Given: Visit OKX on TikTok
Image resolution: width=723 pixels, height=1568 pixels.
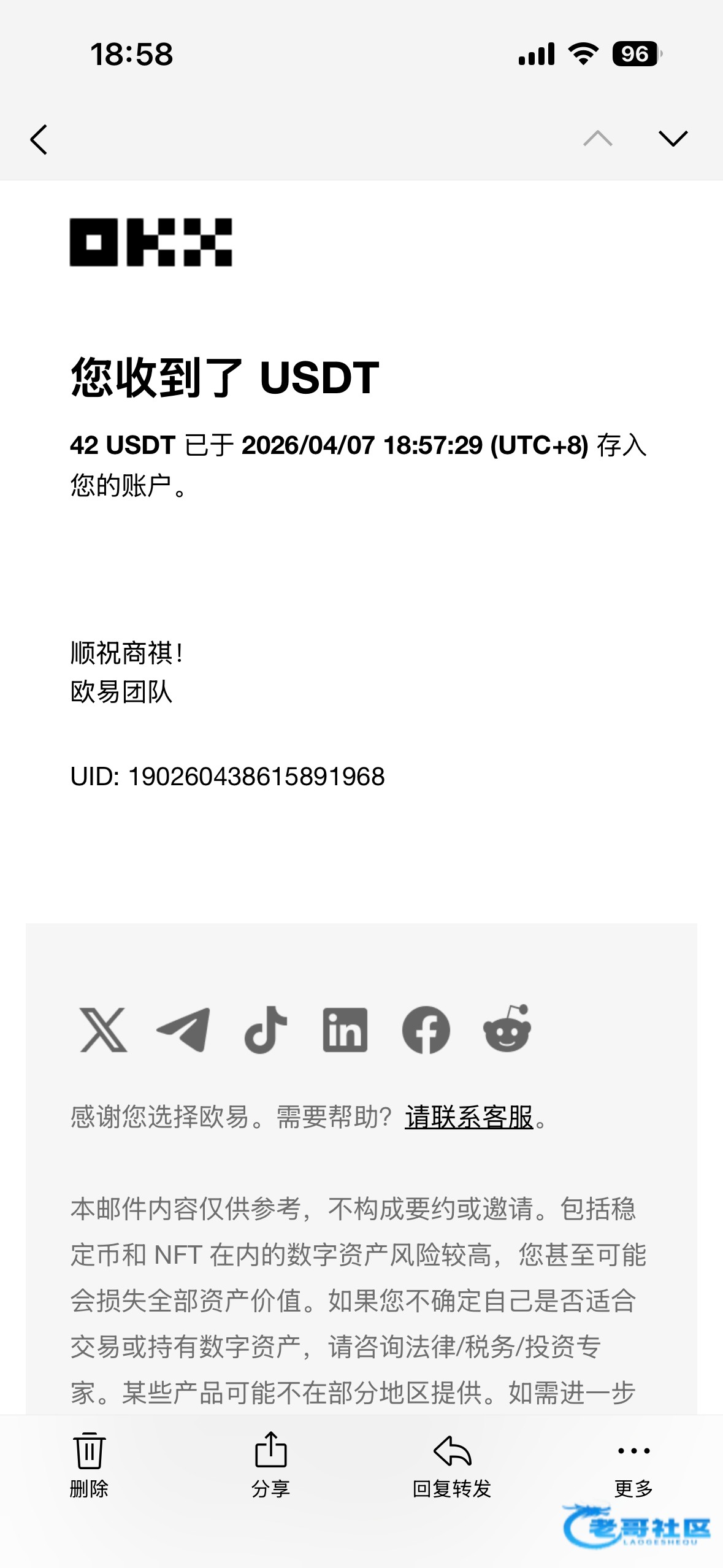Looking at the screenshot, I should tap(266, 1030).
